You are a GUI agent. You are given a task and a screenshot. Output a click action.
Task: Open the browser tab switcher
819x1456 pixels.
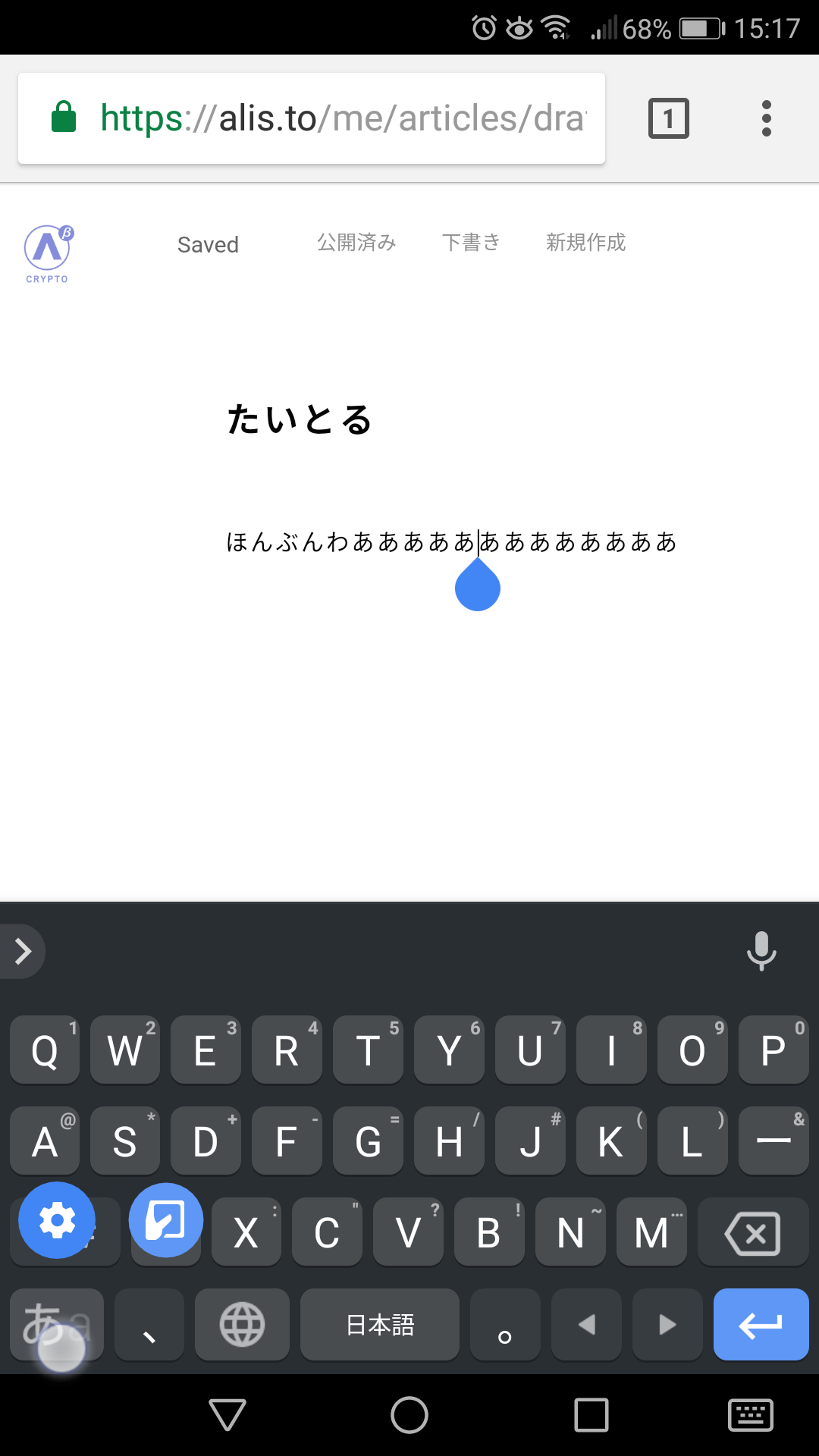[668, 118]
